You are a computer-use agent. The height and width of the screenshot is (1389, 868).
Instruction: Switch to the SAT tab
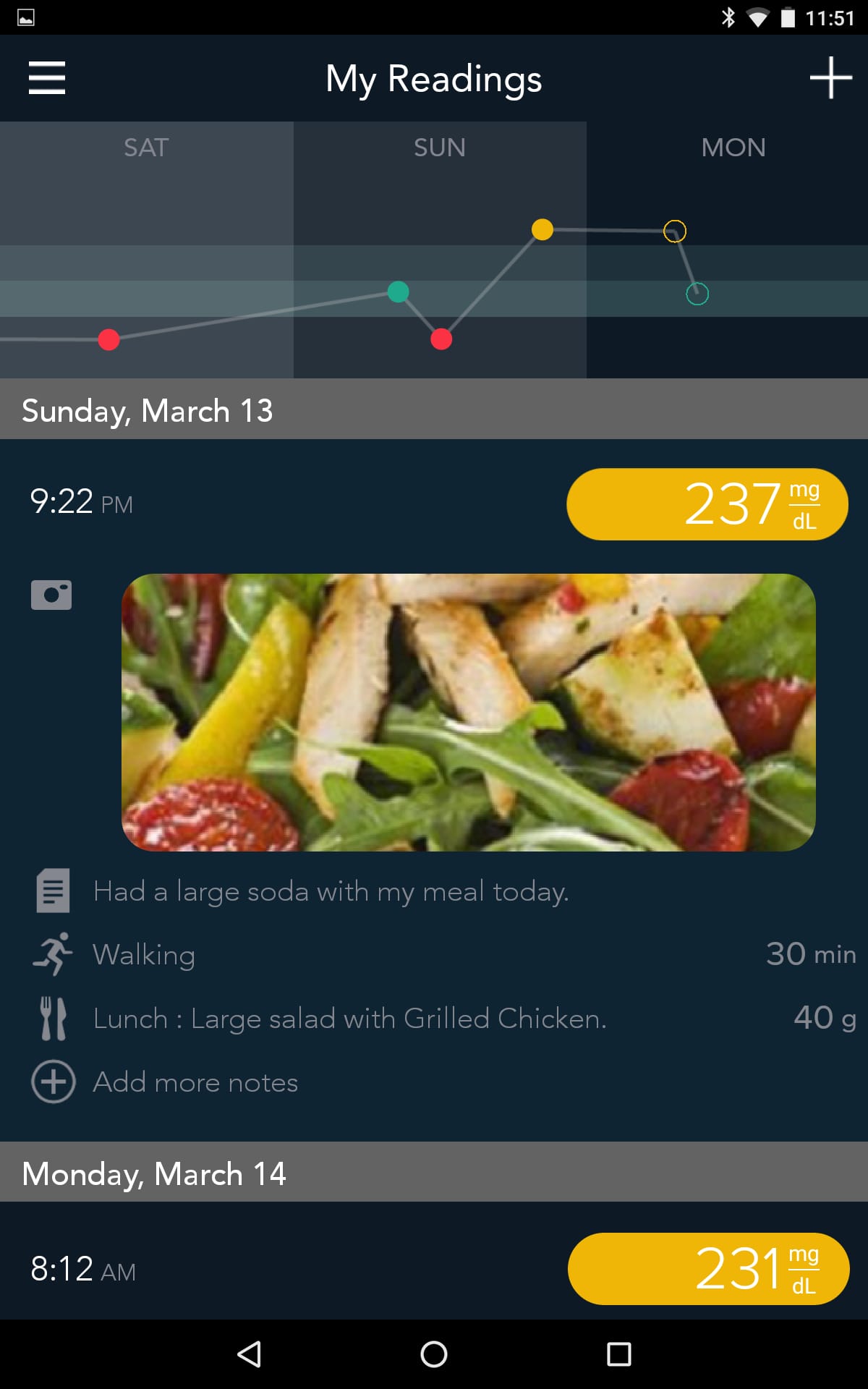(145, 148)
